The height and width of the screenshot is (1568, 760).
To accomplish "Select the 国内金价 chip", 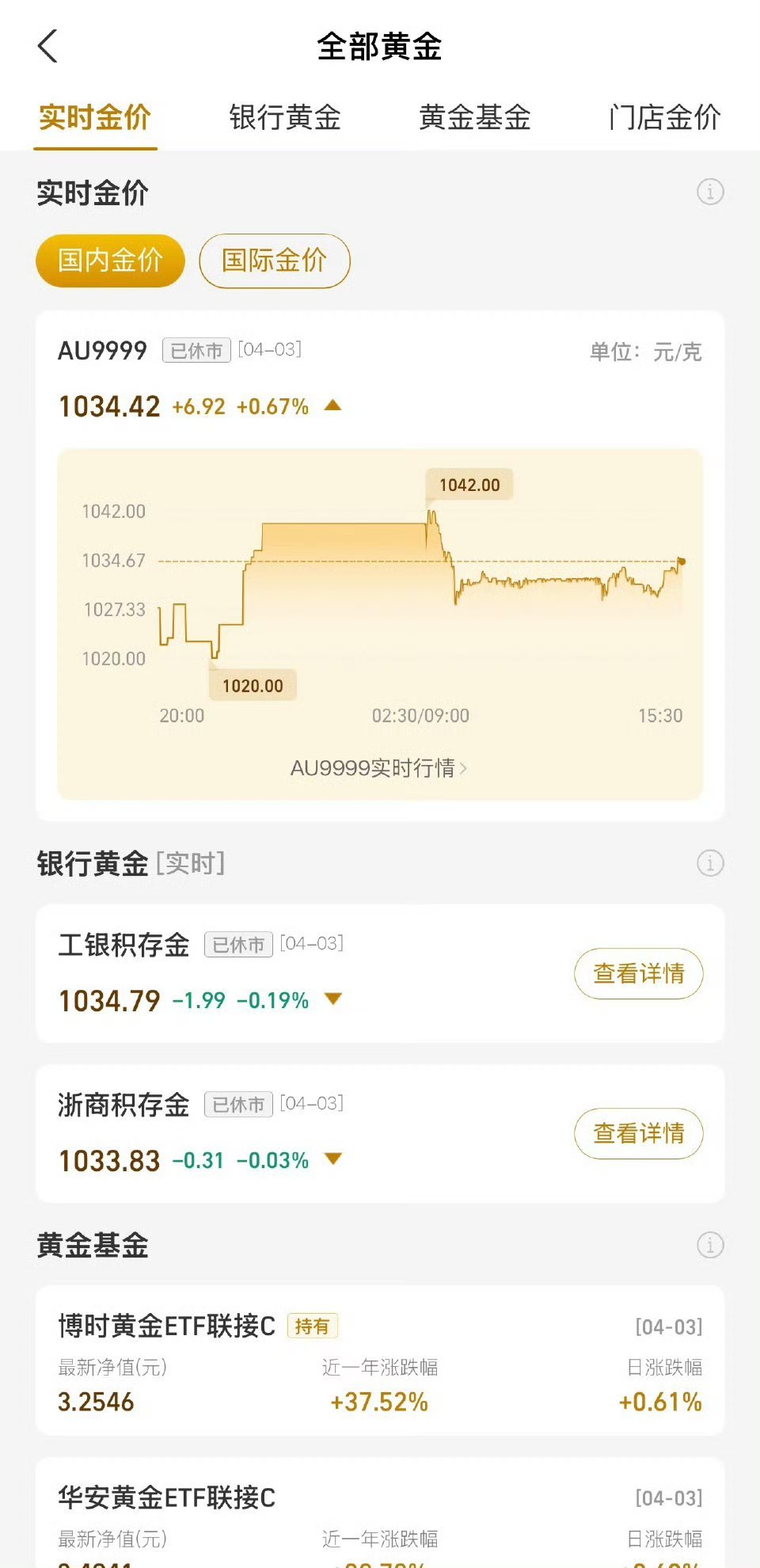I will (x=110, y=260).
